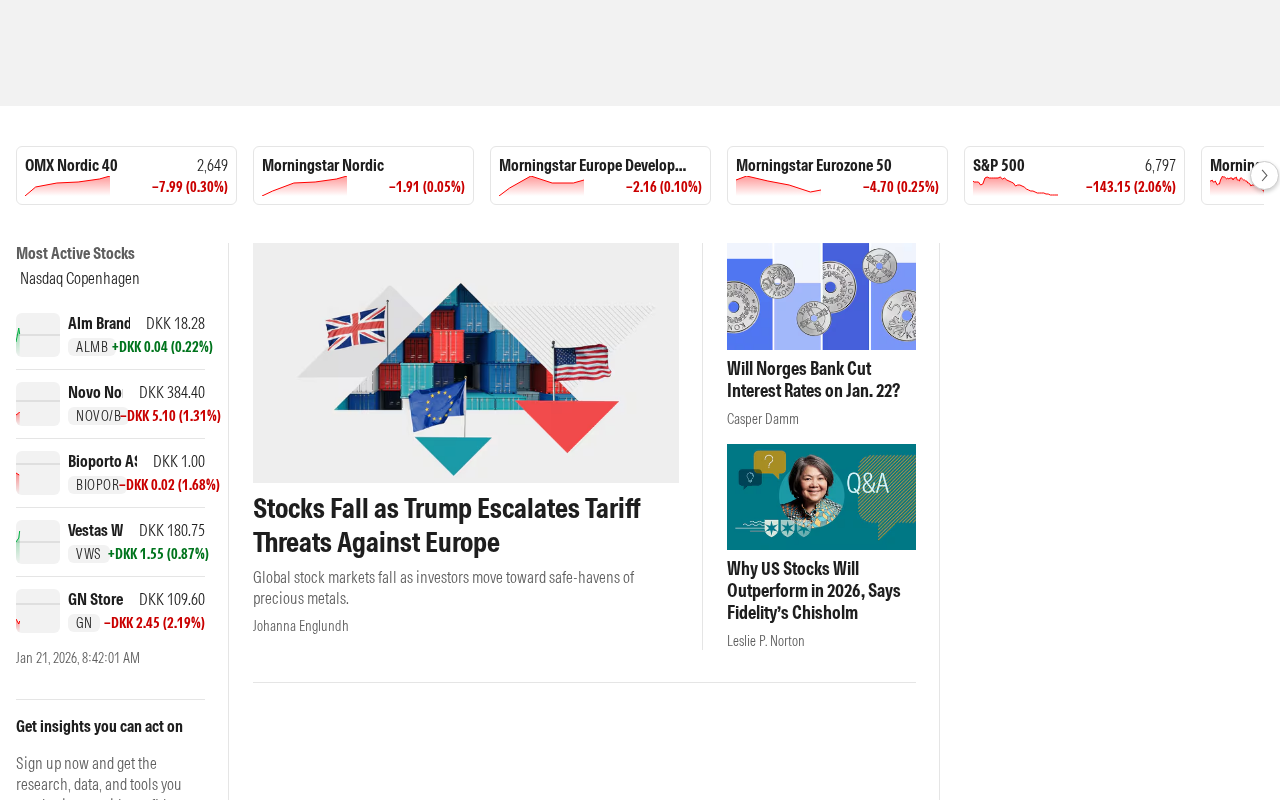1280x800 pixels.
Task: Open the Vestas Wind stock row
Action: [x=110, y=542]
